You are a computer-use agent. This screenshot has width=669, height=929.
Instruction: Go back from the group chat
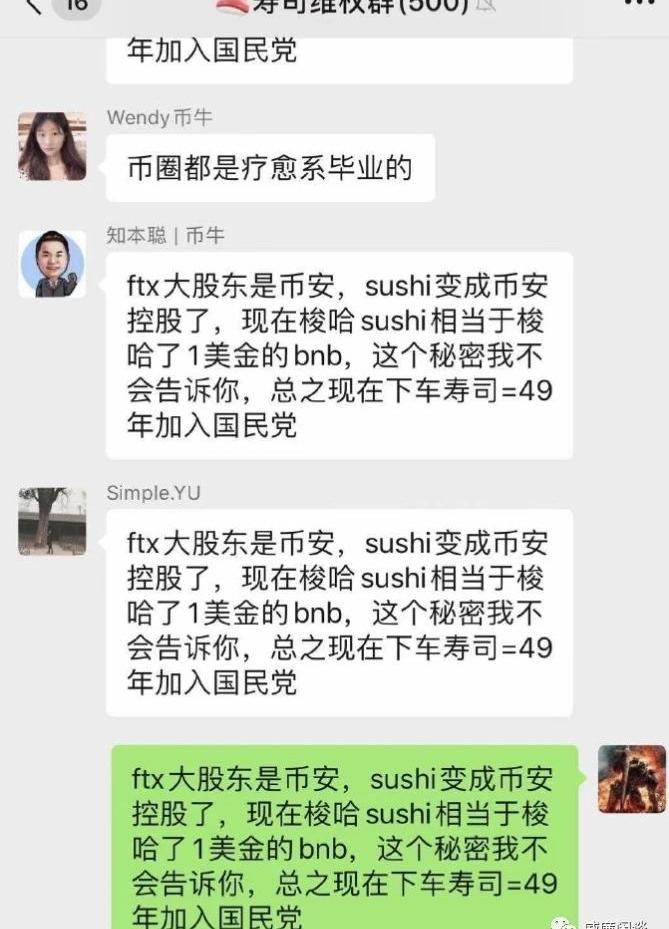click(x=32, y=6)
